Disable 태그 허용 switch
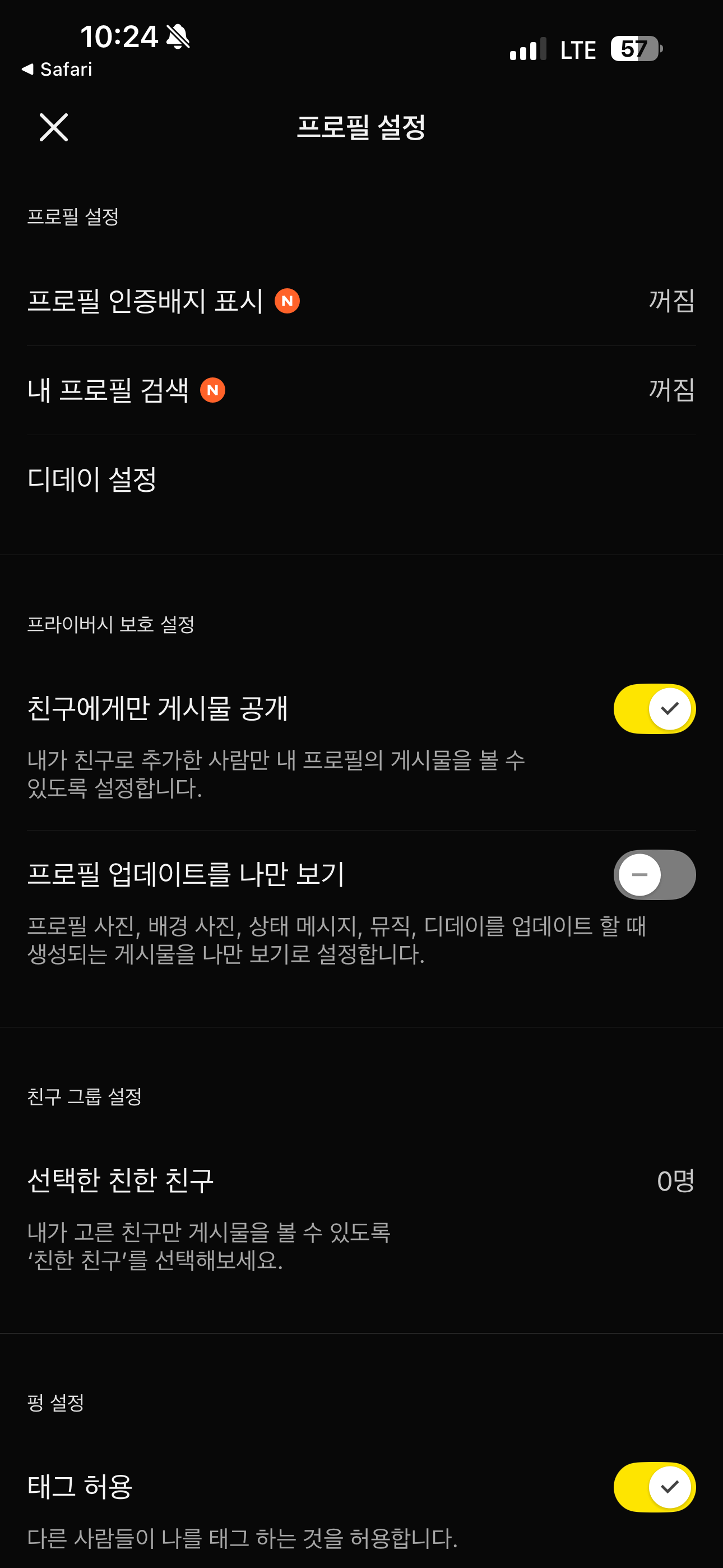 654,1487
